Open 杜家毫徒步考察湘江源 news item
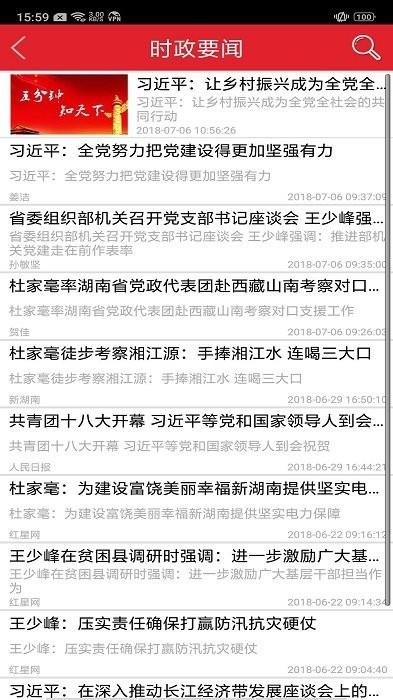393x700 pixels. click(196, 374)
